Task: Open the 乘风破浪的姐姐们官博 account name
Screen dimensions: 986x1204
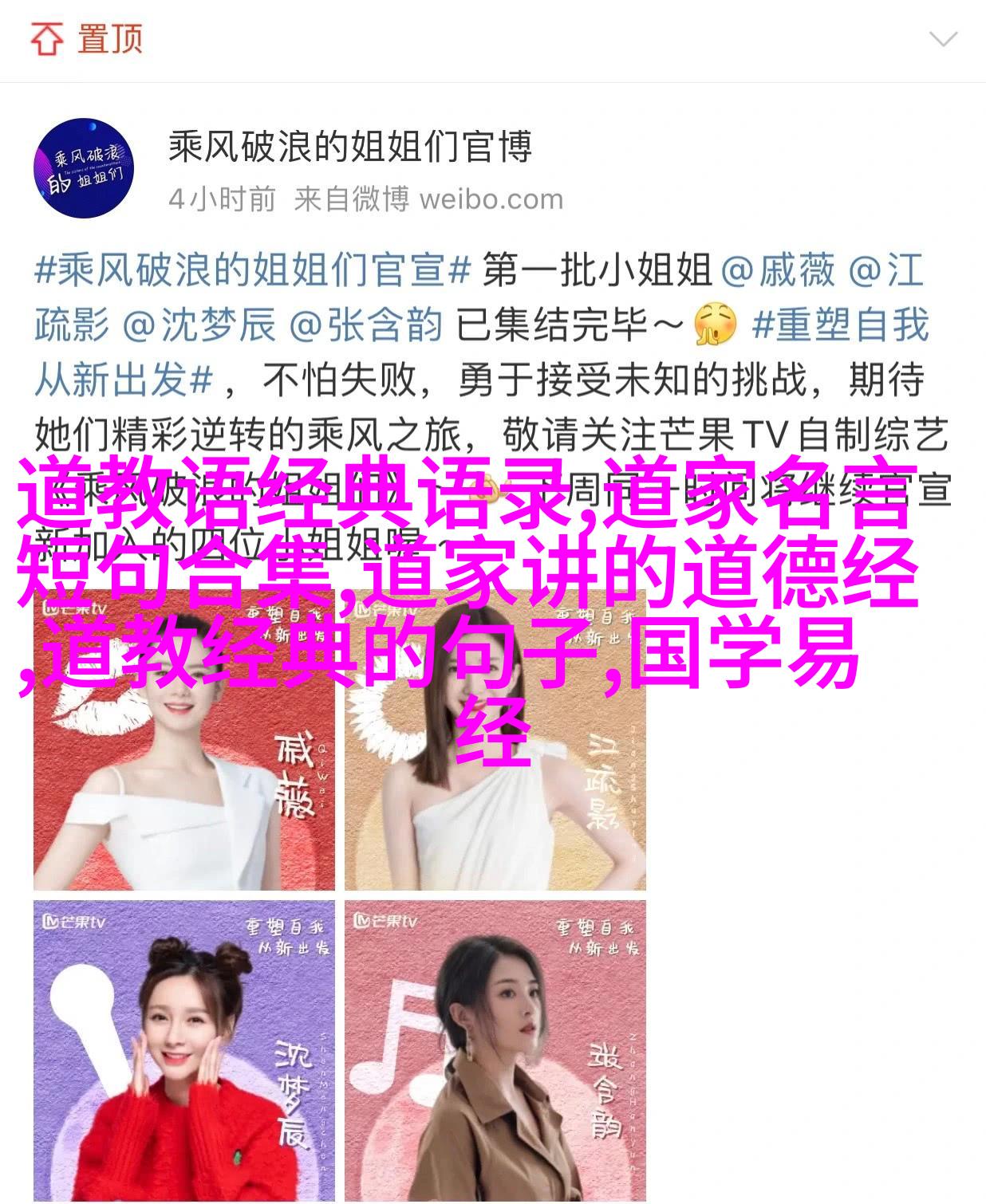Action: coord(349,148)
